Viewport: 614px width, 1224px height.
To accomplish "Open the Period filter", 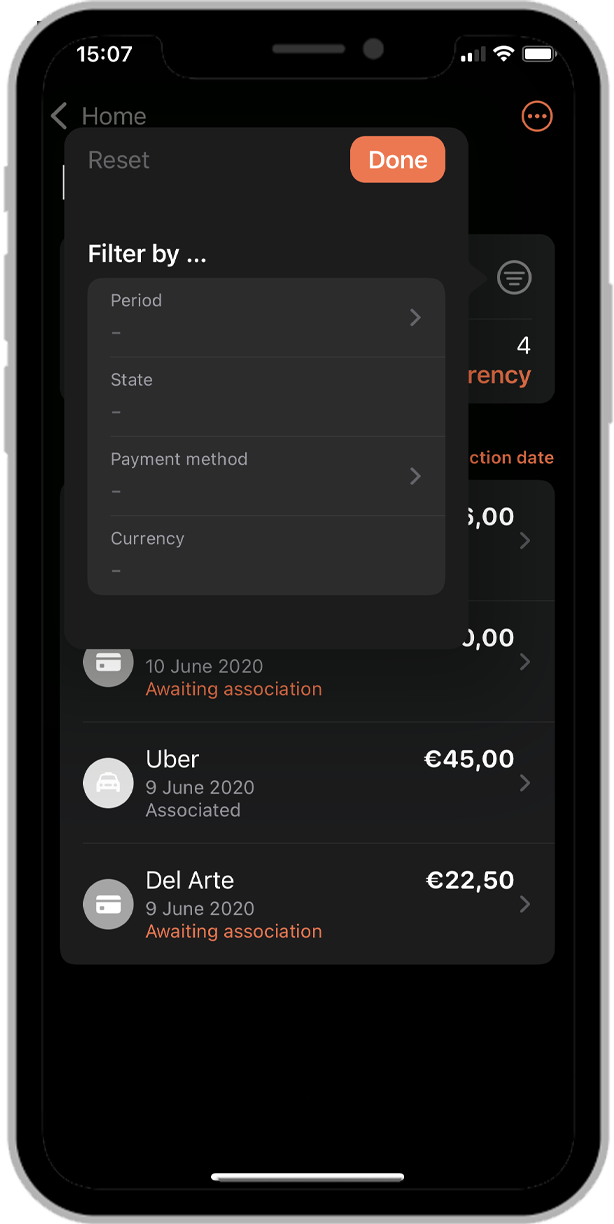I will click(x=266, y=316).
